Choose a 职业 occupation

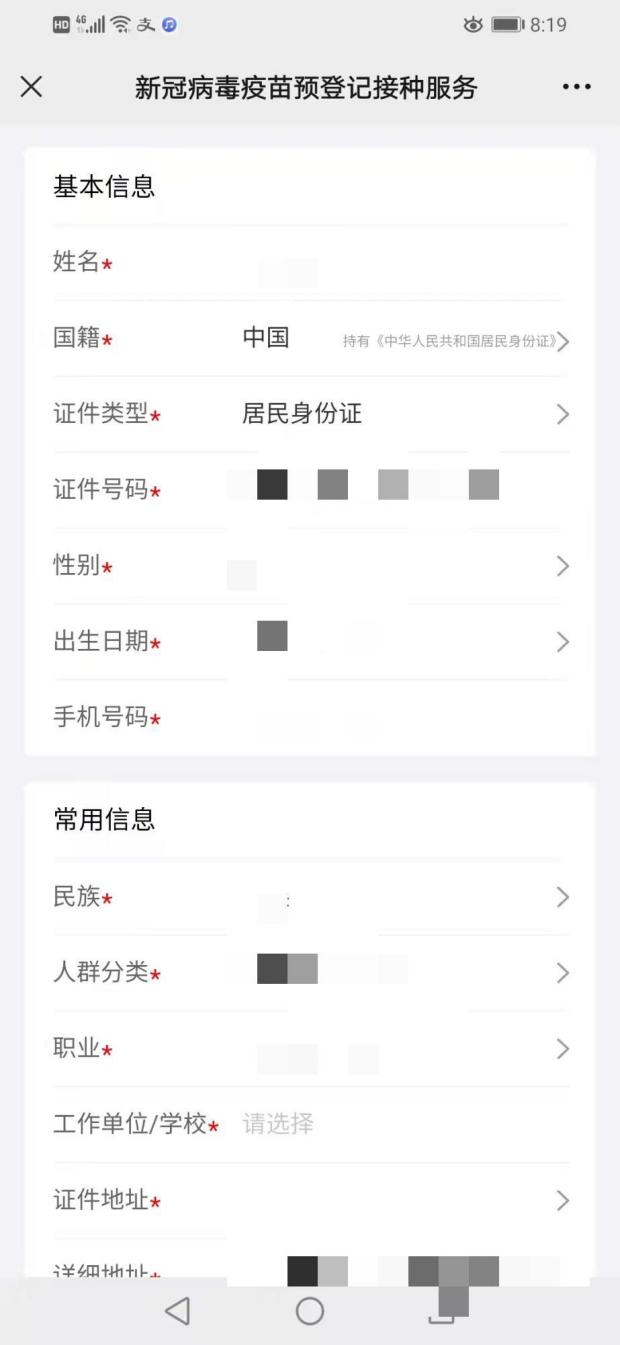[x=400, y=1049]
